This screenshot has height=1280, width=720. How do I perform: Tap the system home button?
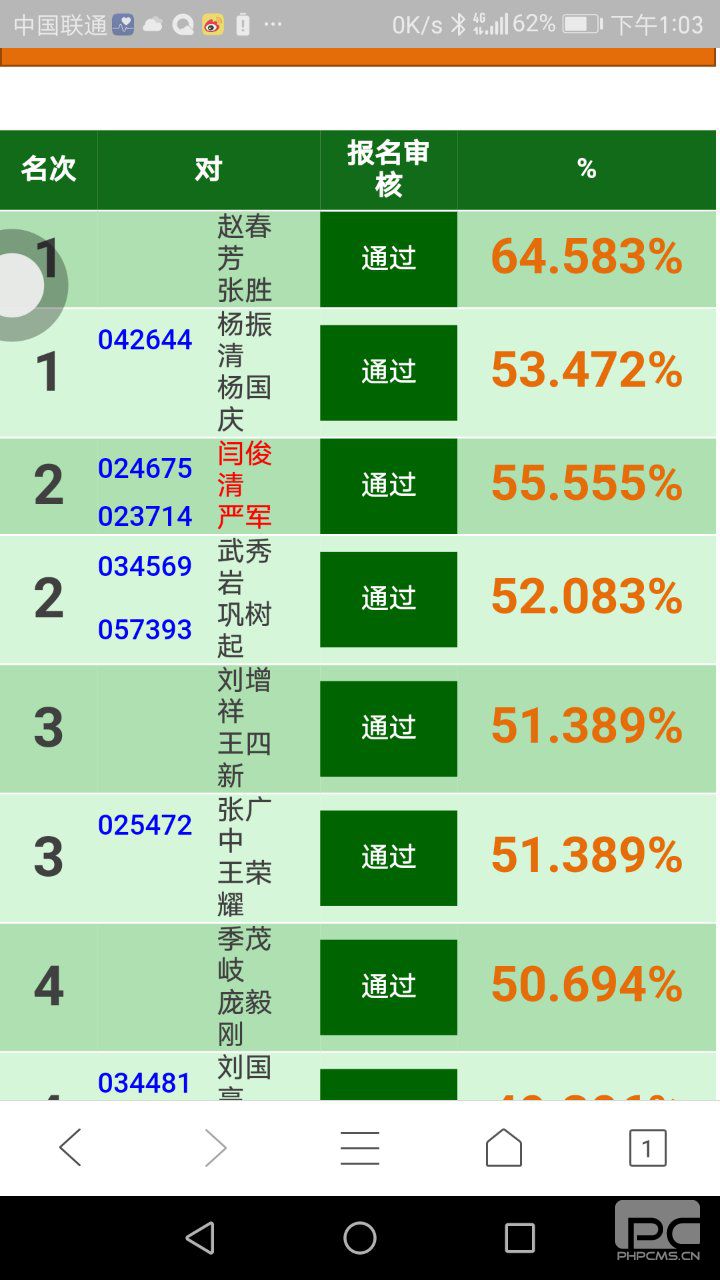tap(360, 1238)
